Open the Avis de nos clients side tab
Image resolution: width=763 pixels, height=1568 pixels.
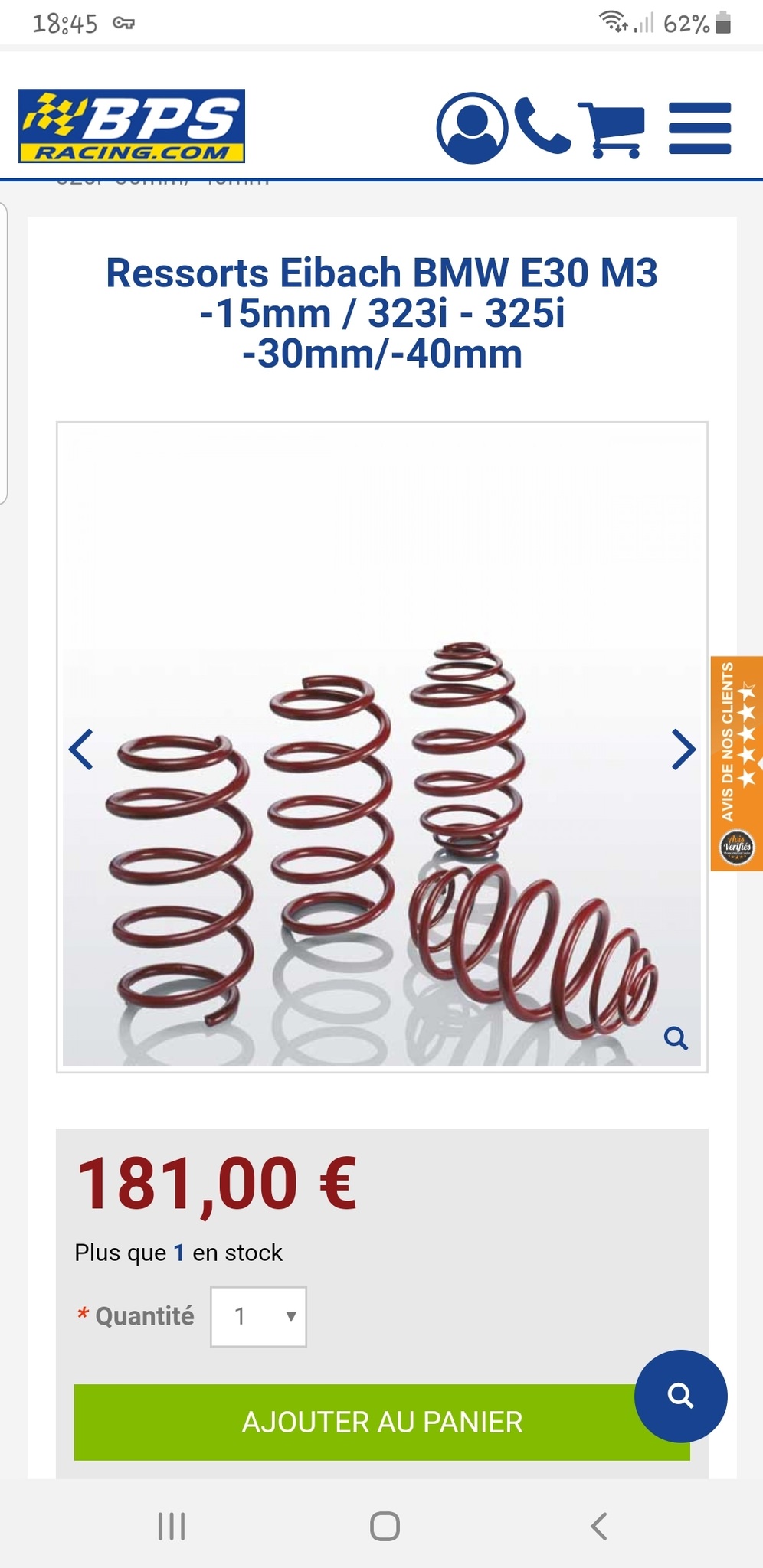(736, 763)
